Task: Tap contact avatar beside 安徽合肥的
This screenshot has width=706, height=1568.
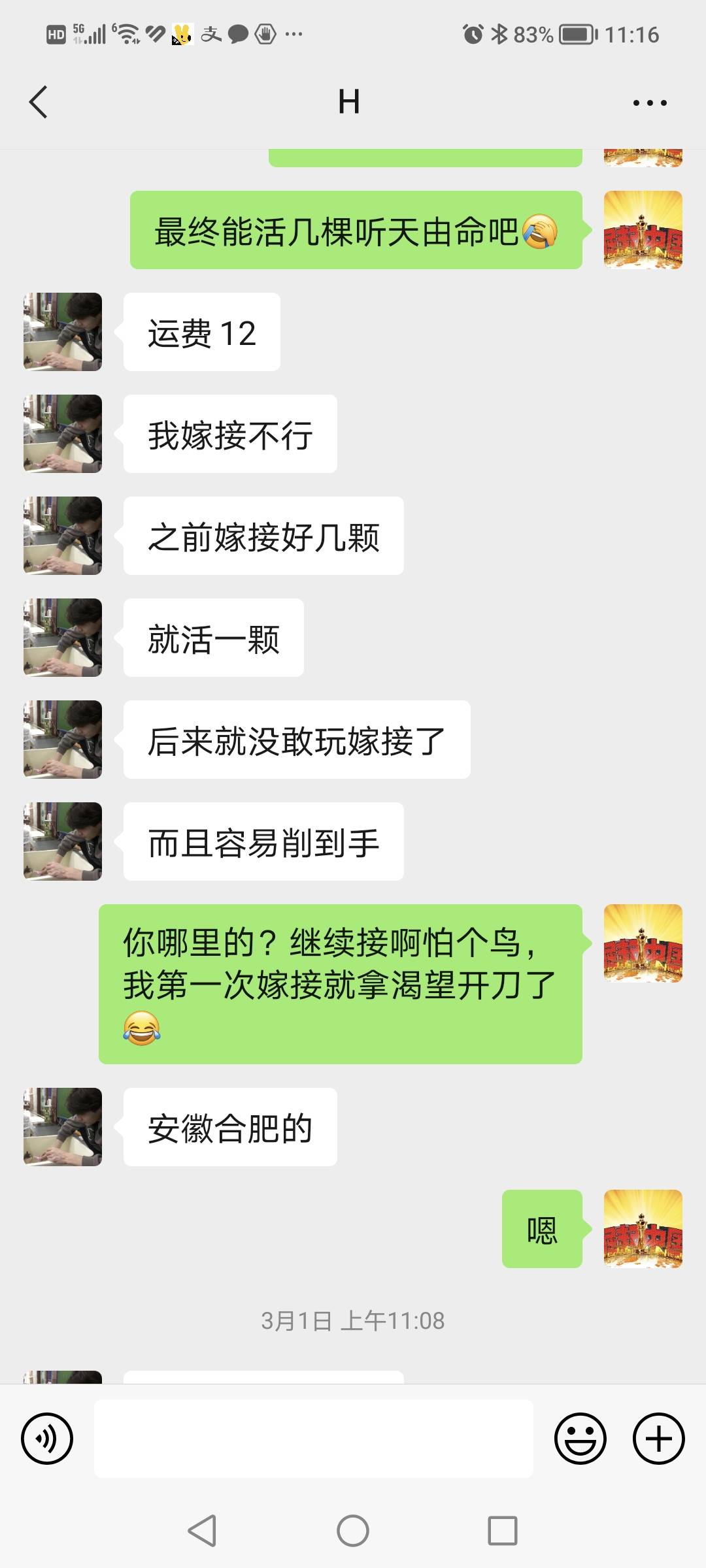Action: tap(63, 1127)
